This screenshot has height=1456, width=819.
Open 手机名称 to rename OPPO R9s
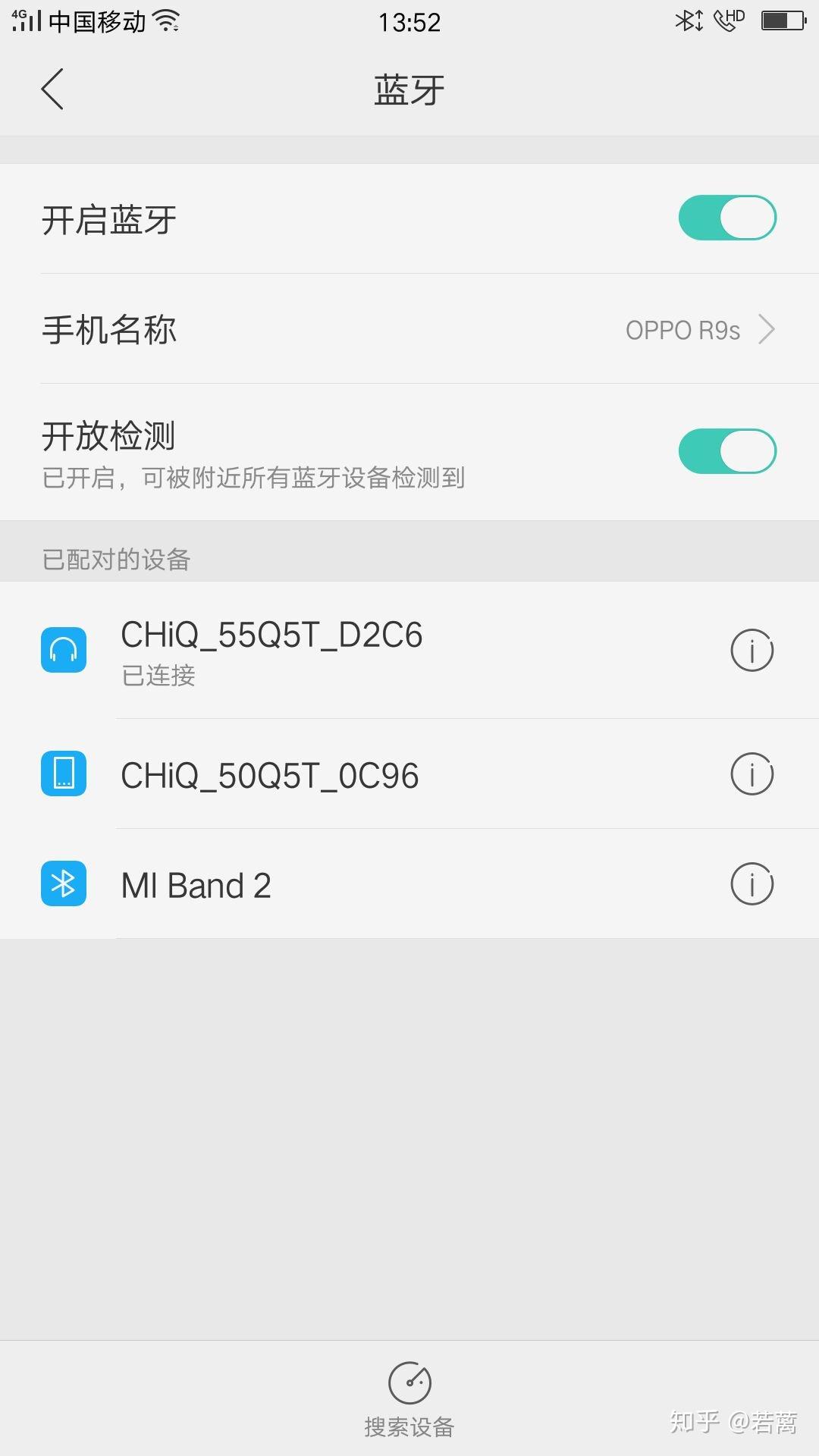(x=409, y=329)
